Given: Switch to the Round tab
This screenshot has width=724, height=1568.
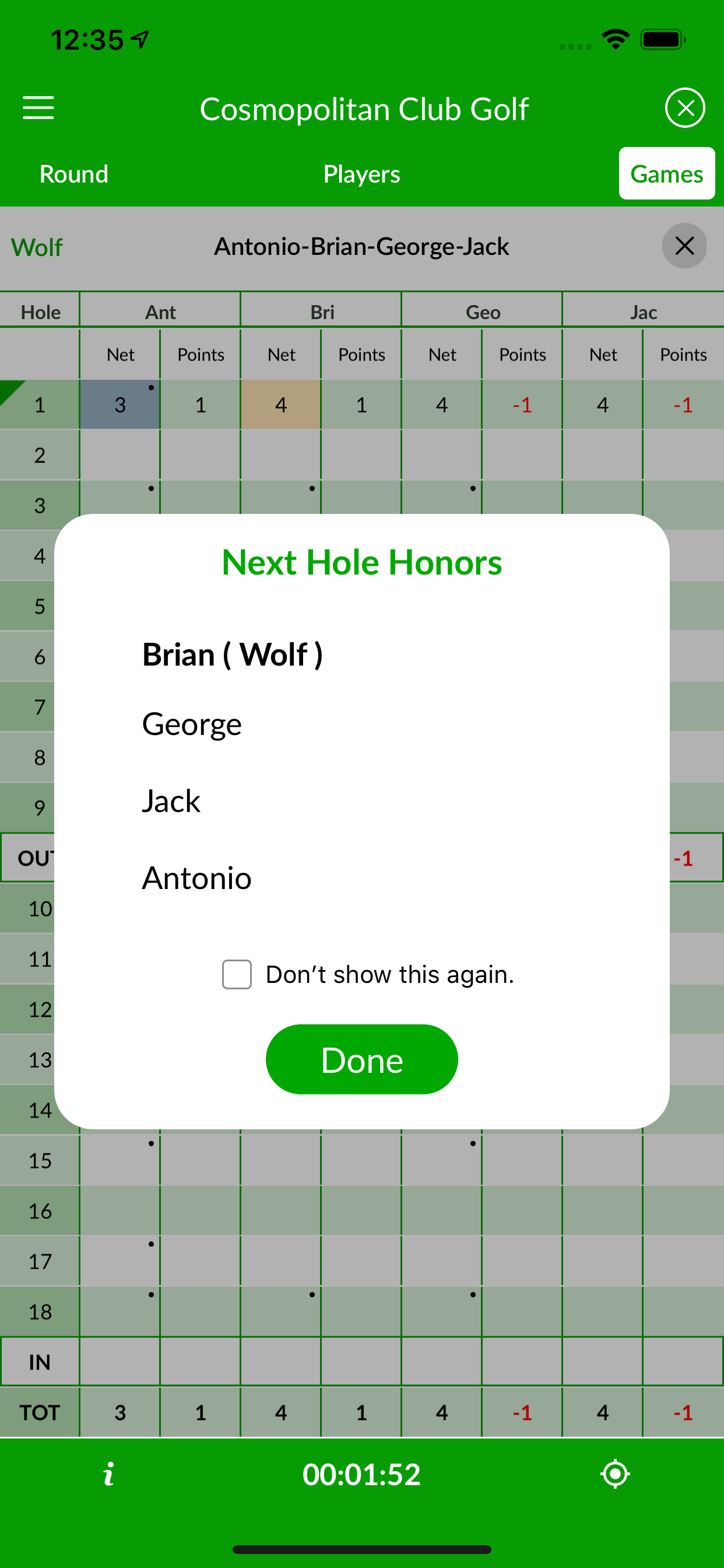Looking at the screenshot, I should [73, 174].
